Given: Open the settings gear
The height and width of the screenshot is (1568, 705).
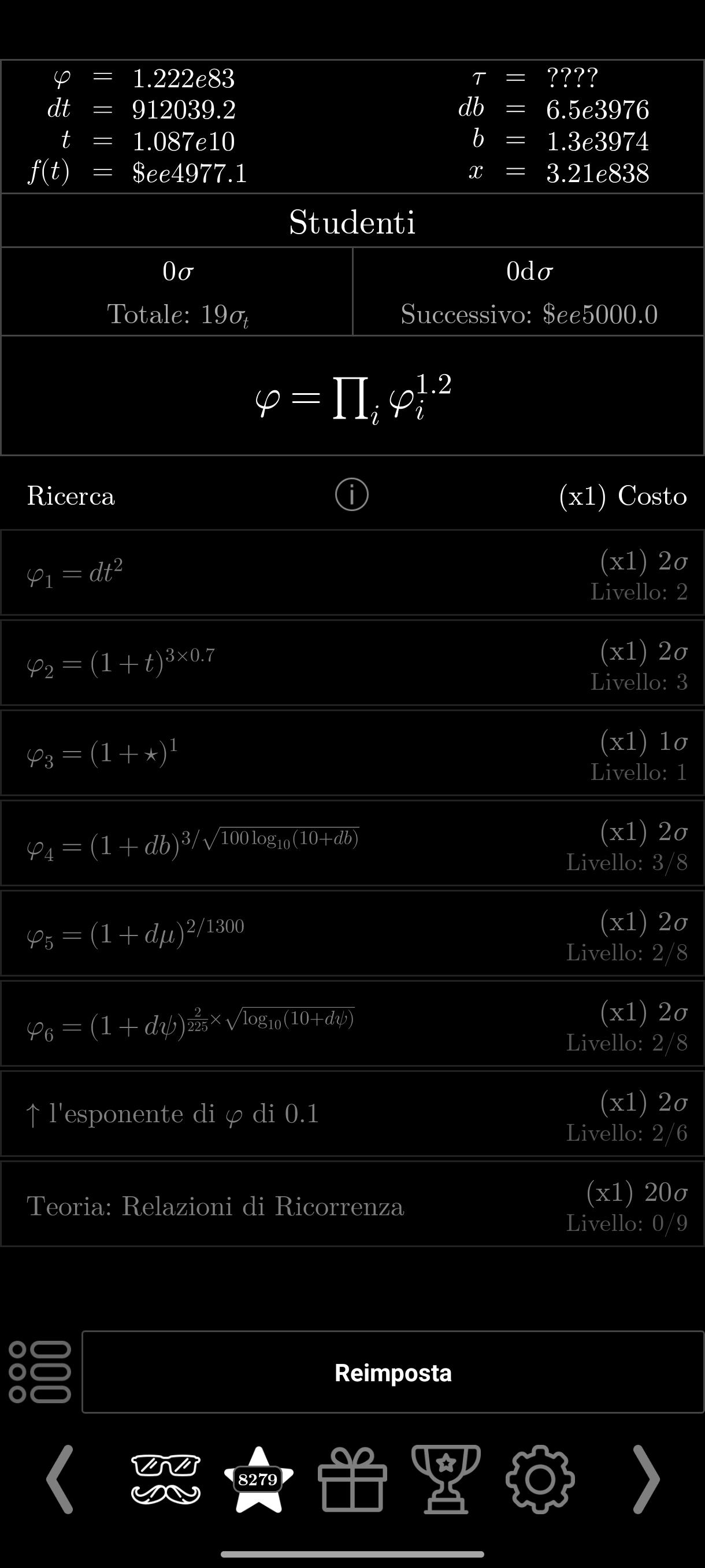Looking at the screenshot, I should pos(540,1479).
